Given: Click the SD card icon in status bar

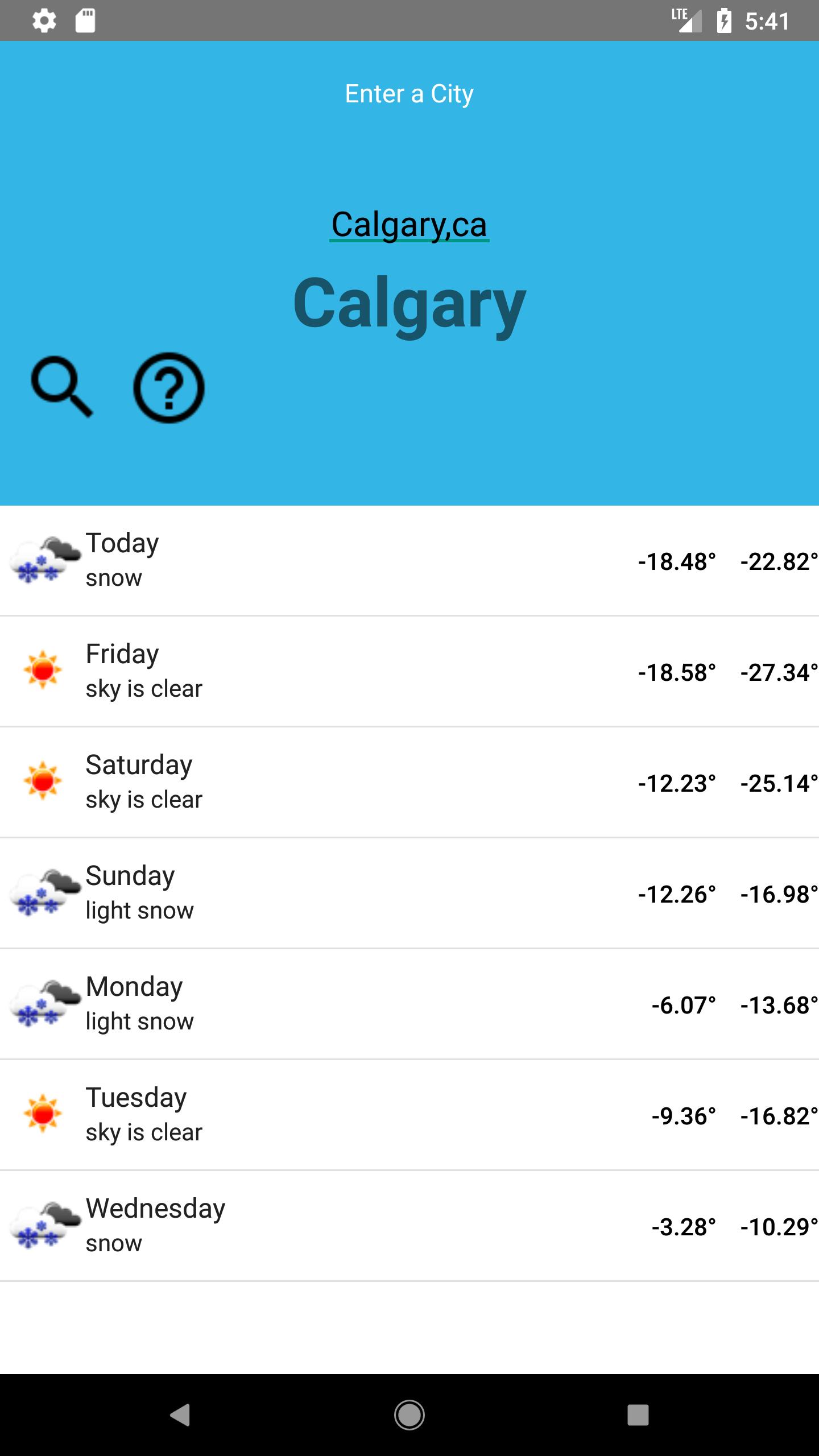Looking at the screenshot, I should tap(85, 20).
